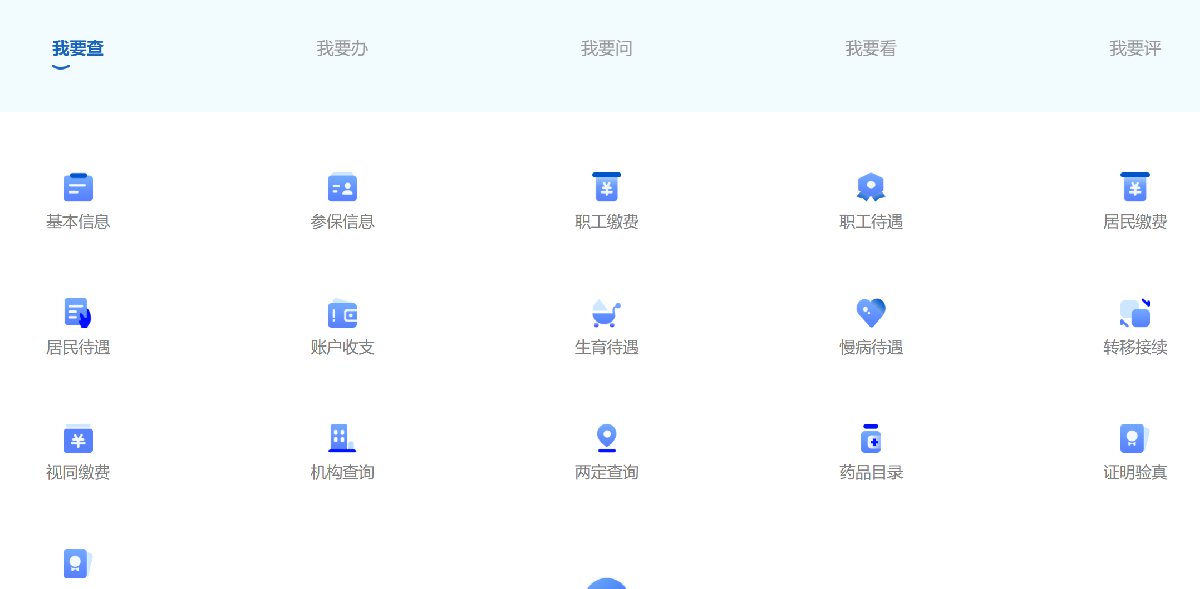Open 两定查询 lookup
The width and height of the screenshot is (1200, 589).
point(606,451)
